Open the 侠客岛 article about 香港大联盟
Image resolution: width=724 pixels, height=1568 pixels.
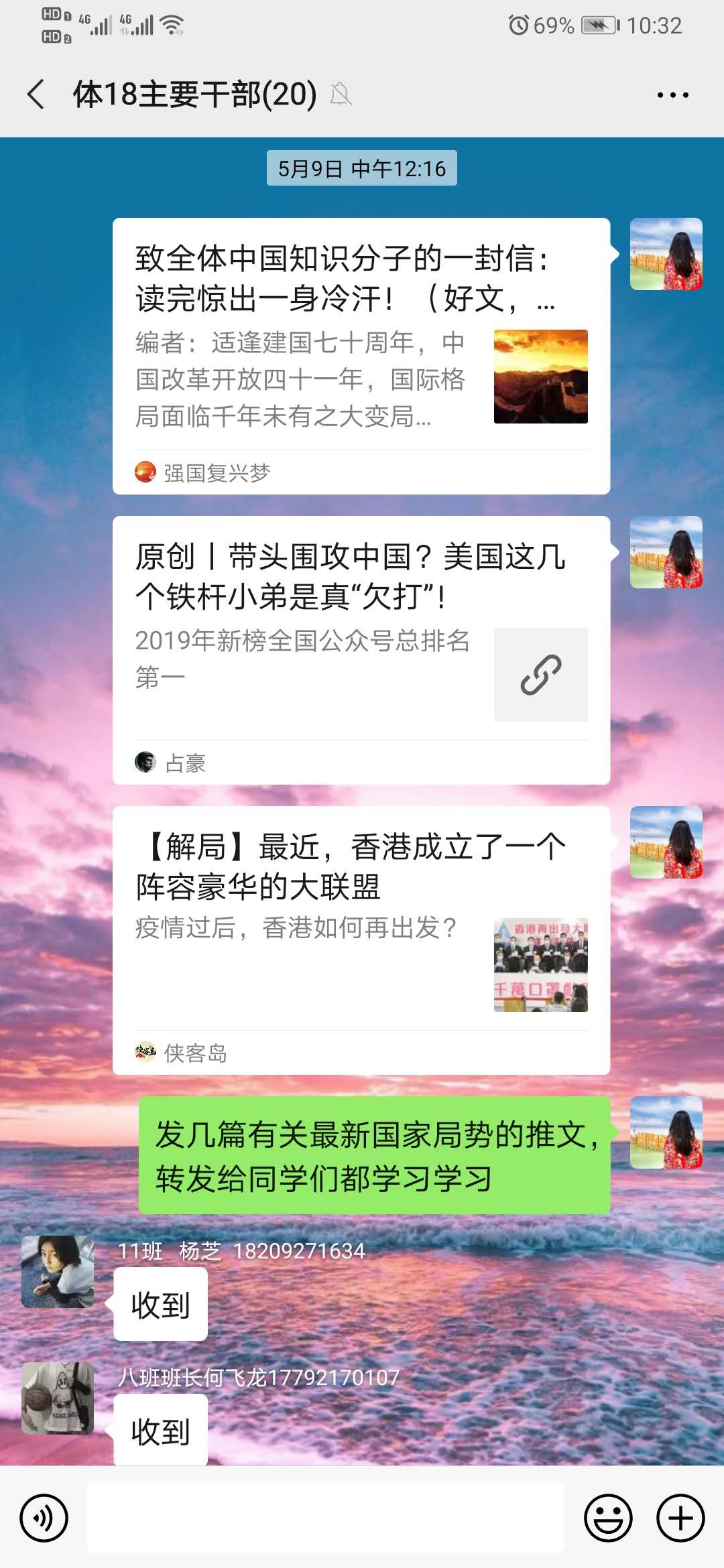[361, 939]
